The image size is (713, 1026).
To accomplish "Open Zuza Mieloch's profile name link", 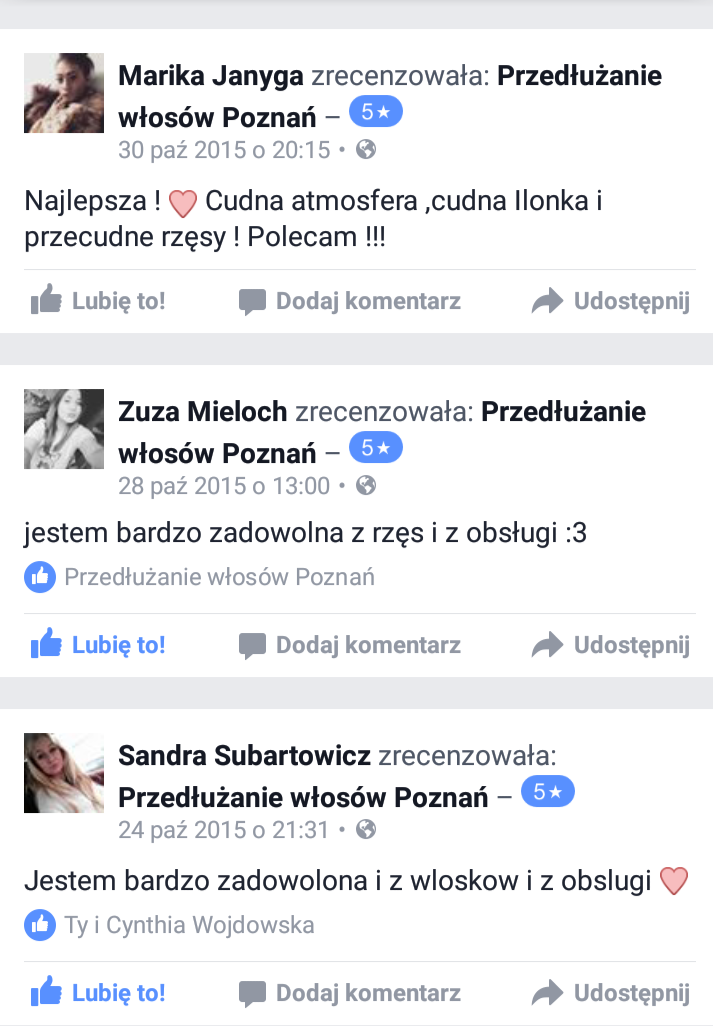I will click(x=203, y=412).
